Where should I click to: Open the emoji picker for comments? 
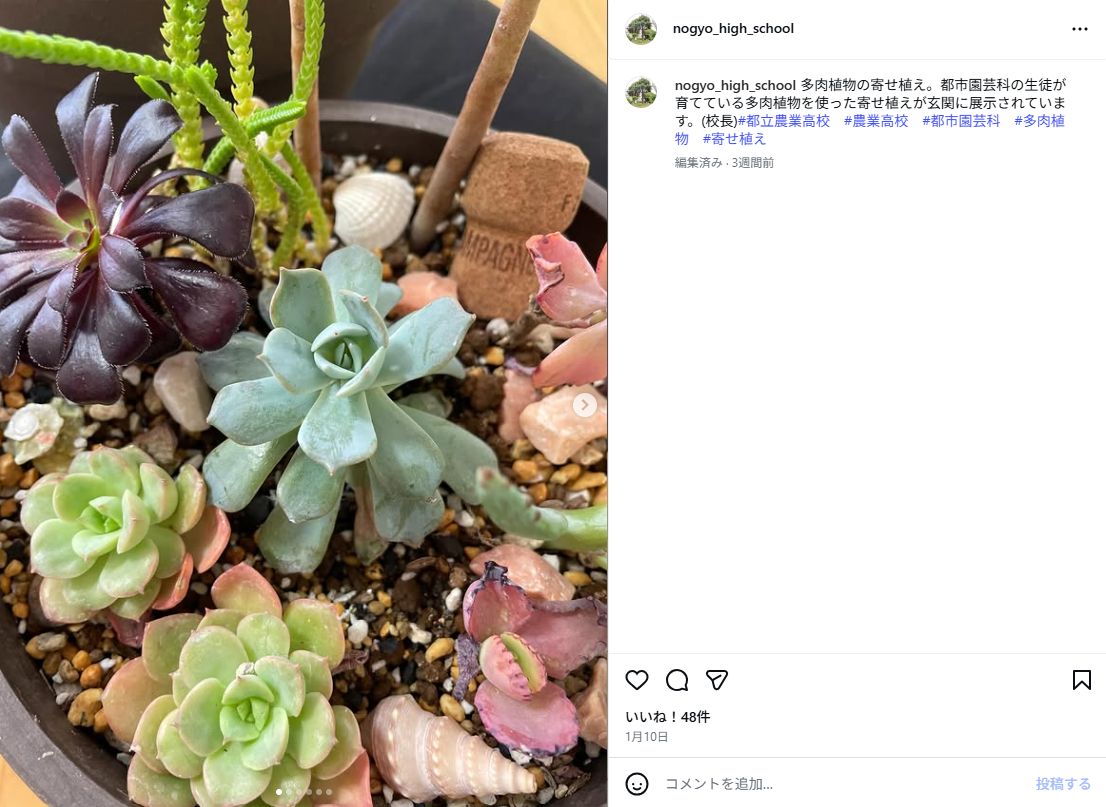(637, 783)
